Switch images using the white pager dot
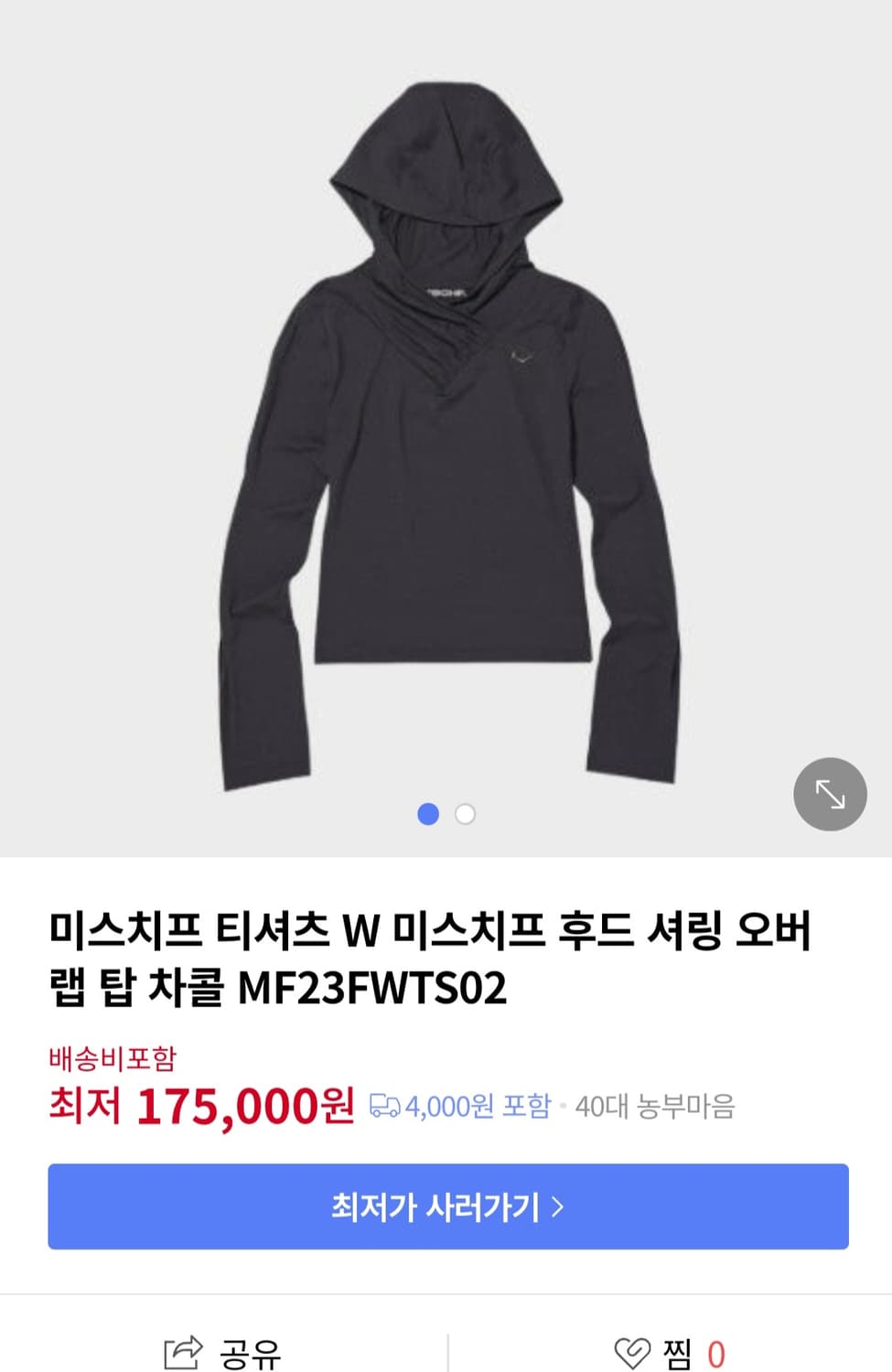The height and width of the screenshot is (1372, 892). pyautogui.click(x=466, y=813)
